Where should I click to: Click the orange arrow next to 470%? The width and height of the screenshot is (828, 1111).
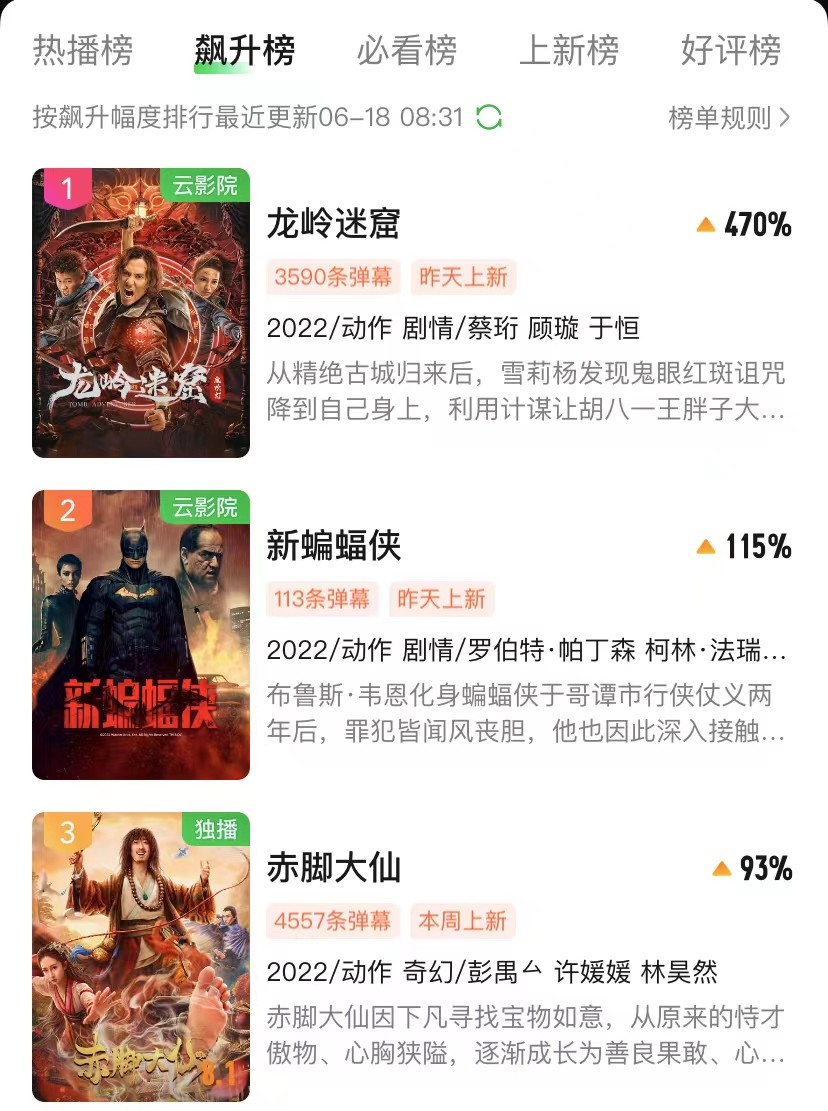(x=706, y=225)
